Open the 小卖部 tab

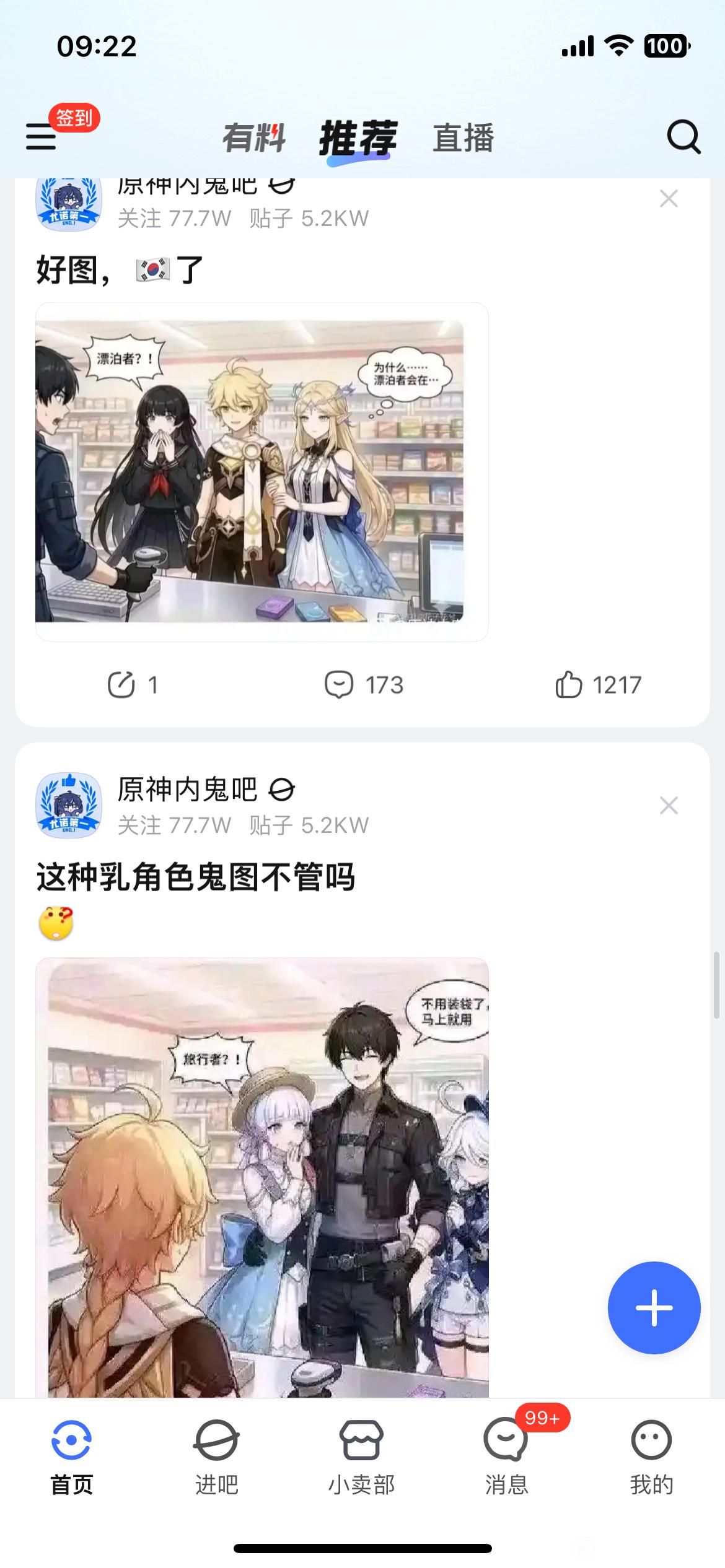click(361, 1457)
